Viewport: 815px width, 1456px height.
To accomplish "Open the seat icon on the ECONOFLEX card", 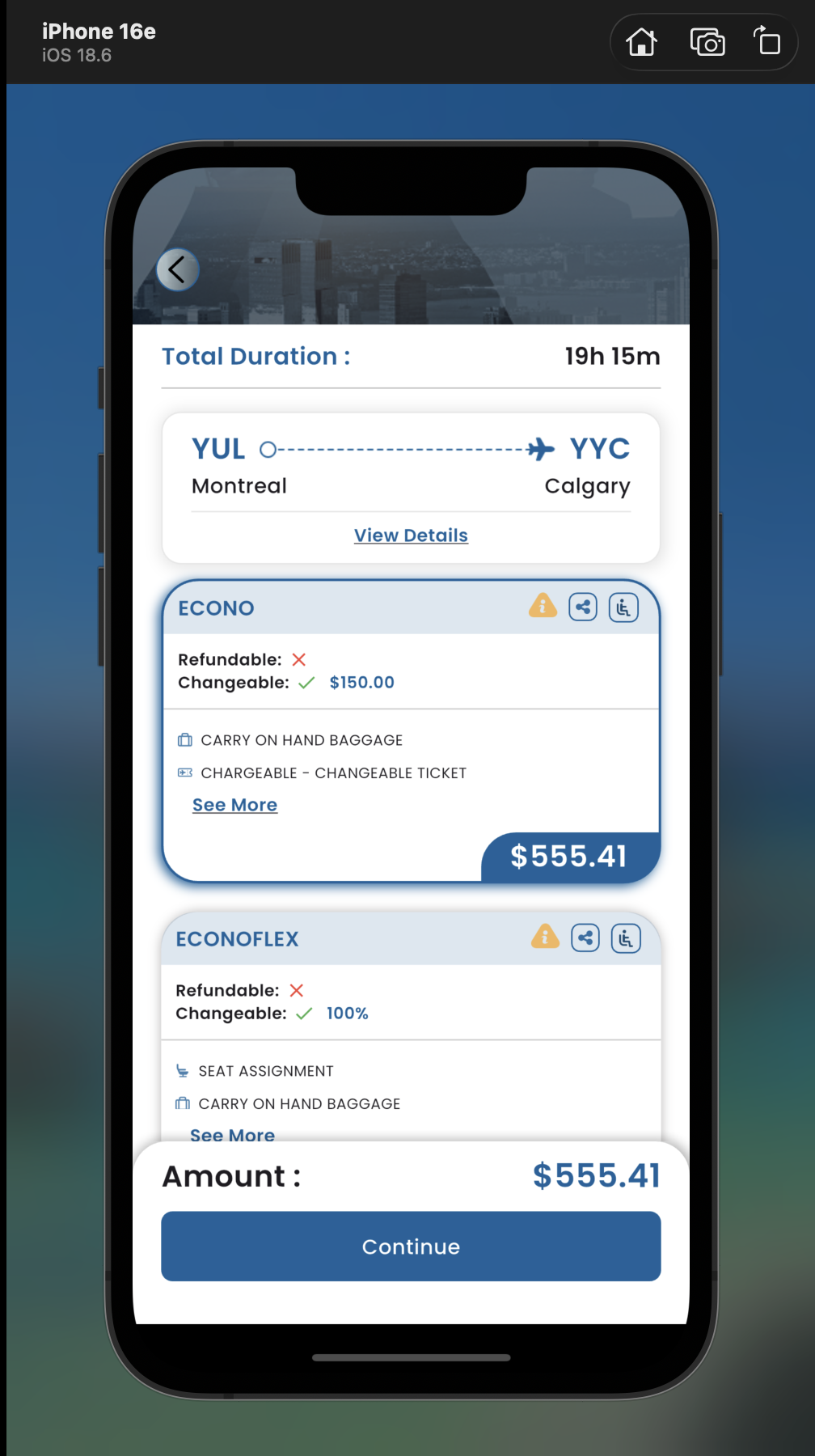I will 626,938.
